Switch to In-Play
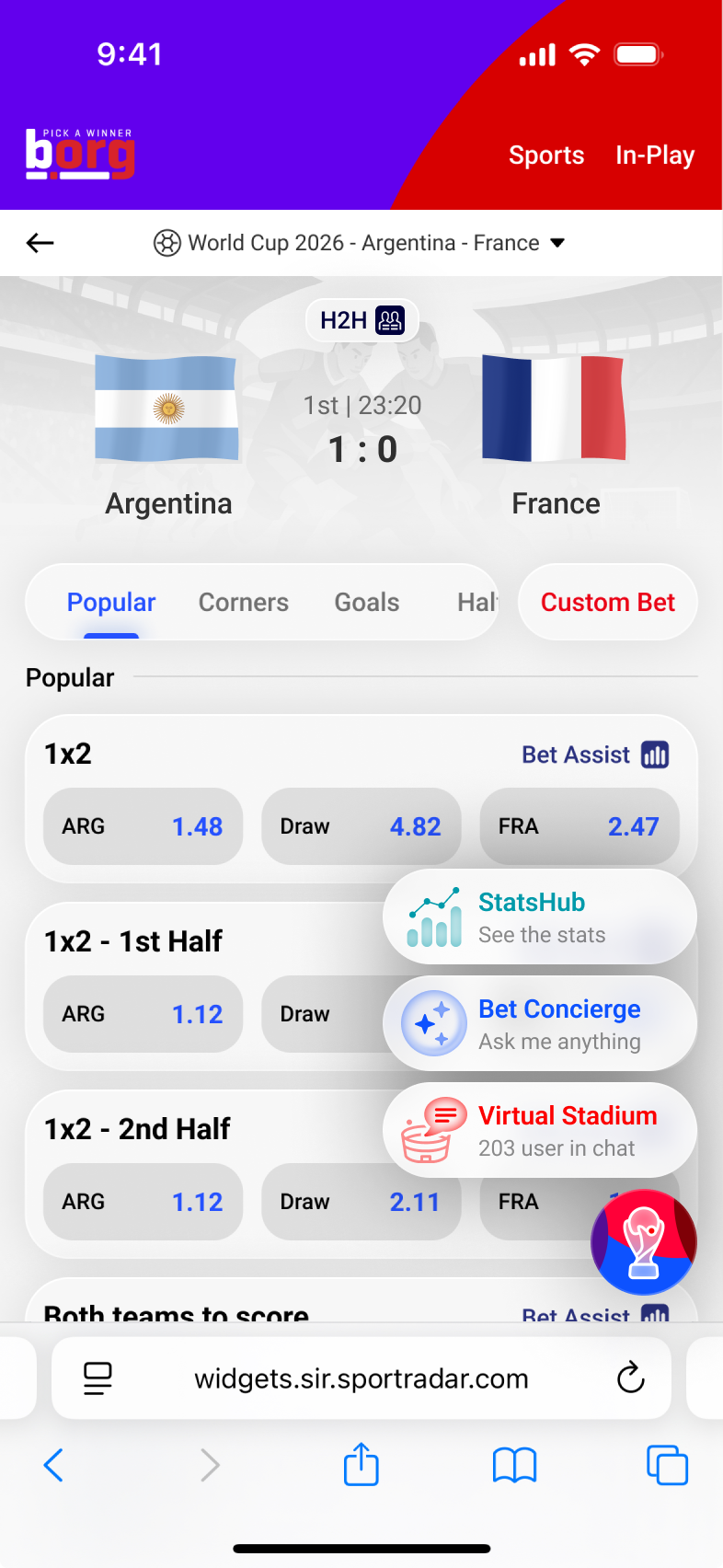The height and width of the screenshot is (1568, 723). tap(655, 156)
